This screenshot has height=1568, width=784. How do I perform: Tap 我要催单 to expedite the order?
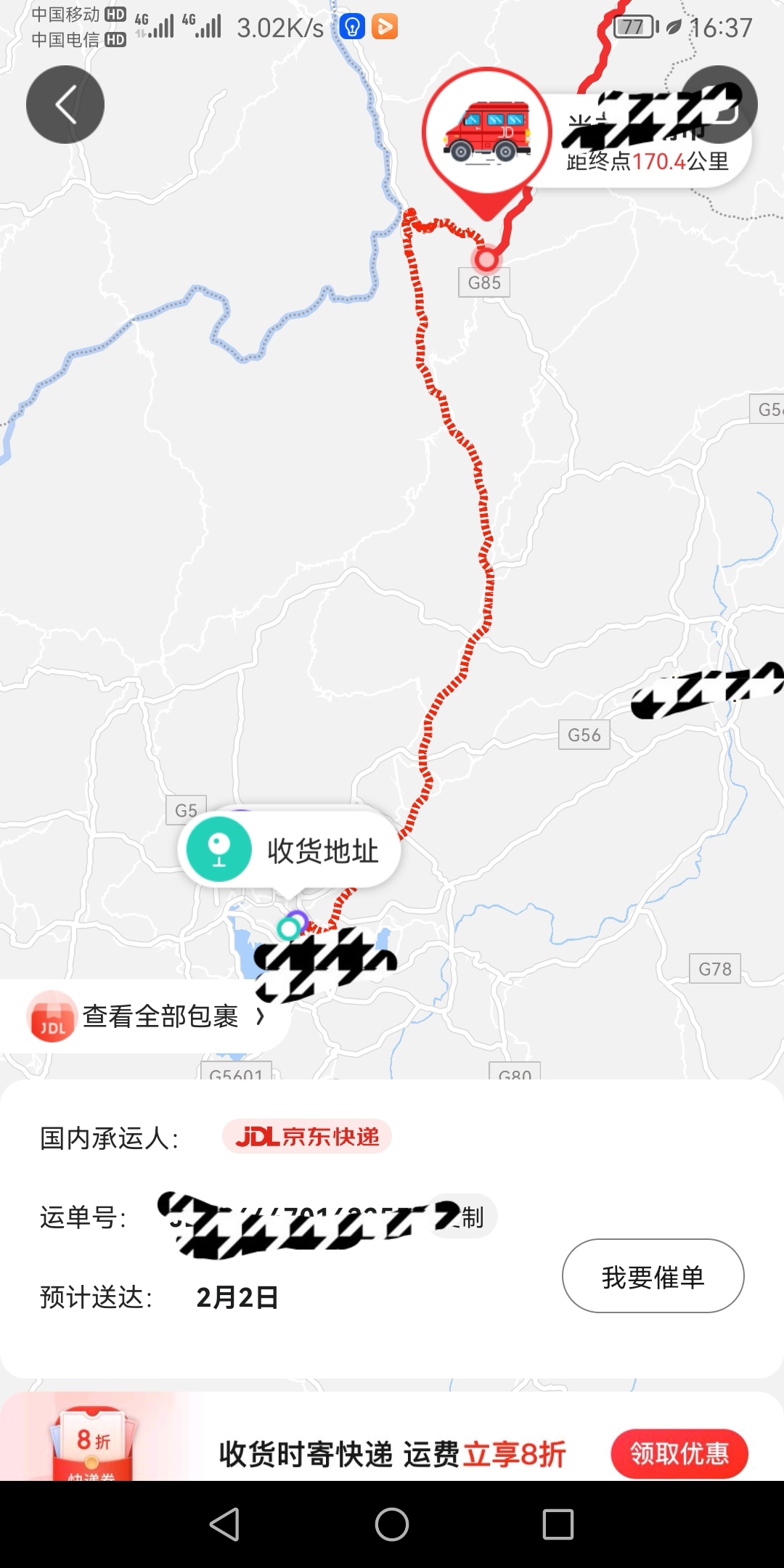point(653,1276)
